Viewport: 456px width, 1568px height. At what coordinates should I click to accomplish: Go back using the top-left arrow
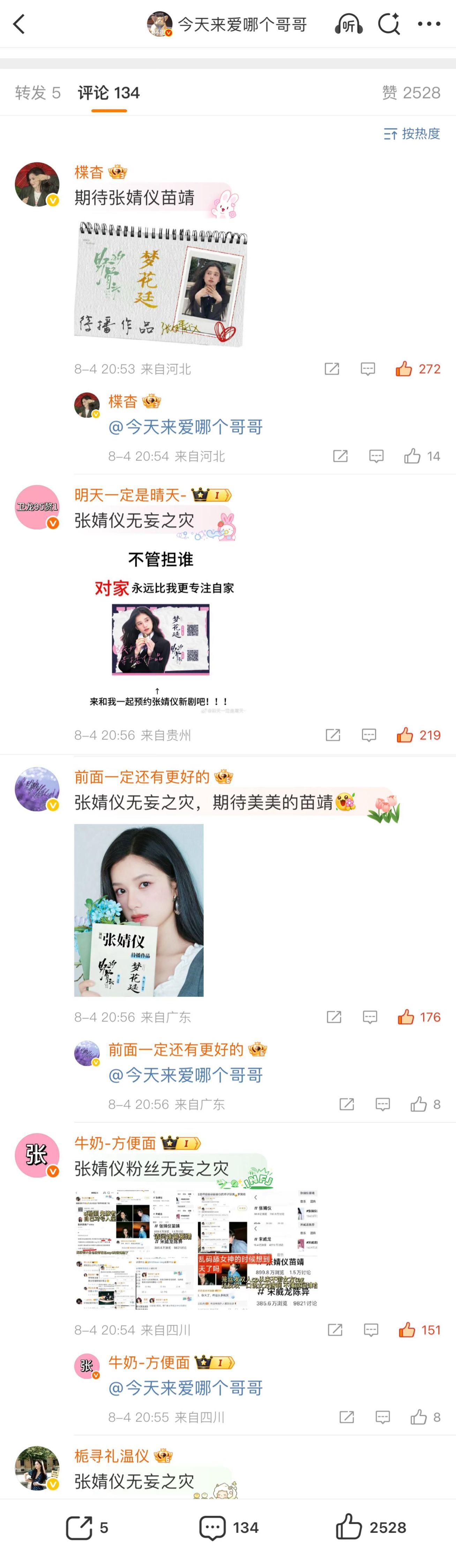tap(20, 24)
